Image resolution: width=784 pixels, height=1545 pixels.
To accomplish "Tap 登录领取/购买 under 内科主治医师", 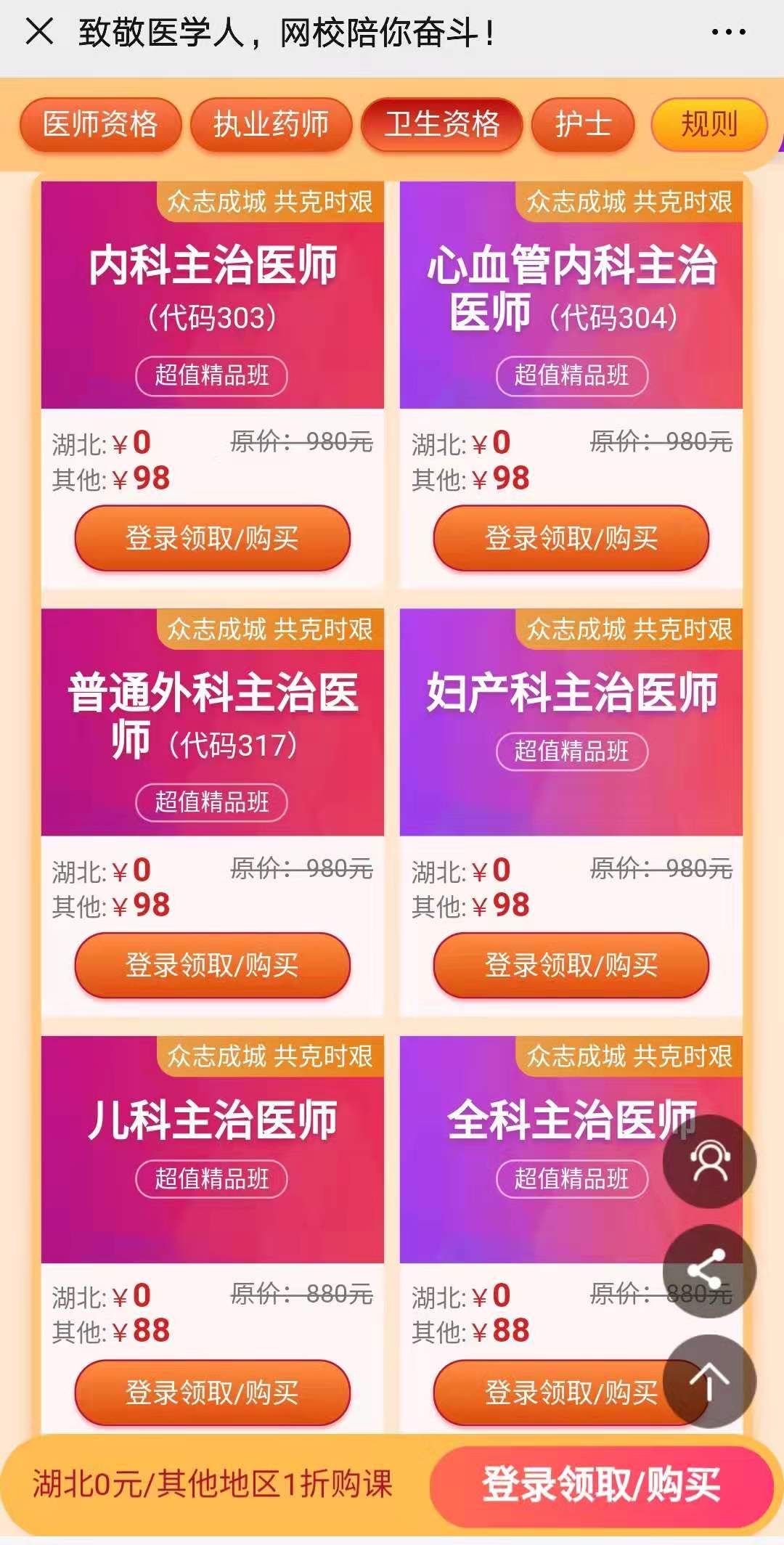I will 212,538.
